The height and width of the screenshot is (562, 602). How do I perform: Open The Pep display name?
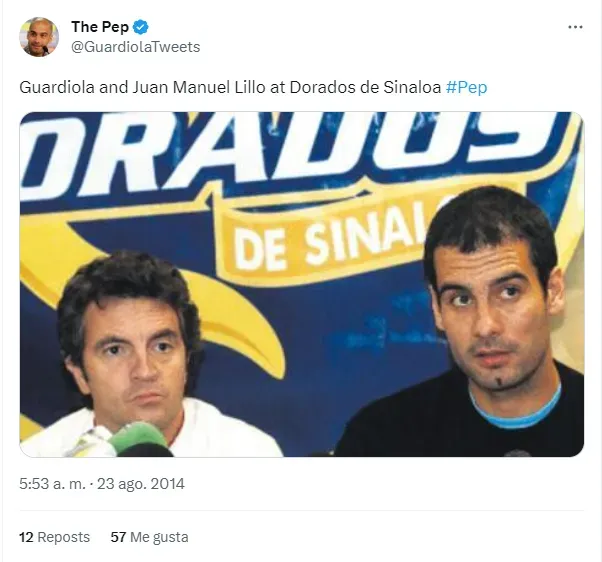click(x=99, y=27)
